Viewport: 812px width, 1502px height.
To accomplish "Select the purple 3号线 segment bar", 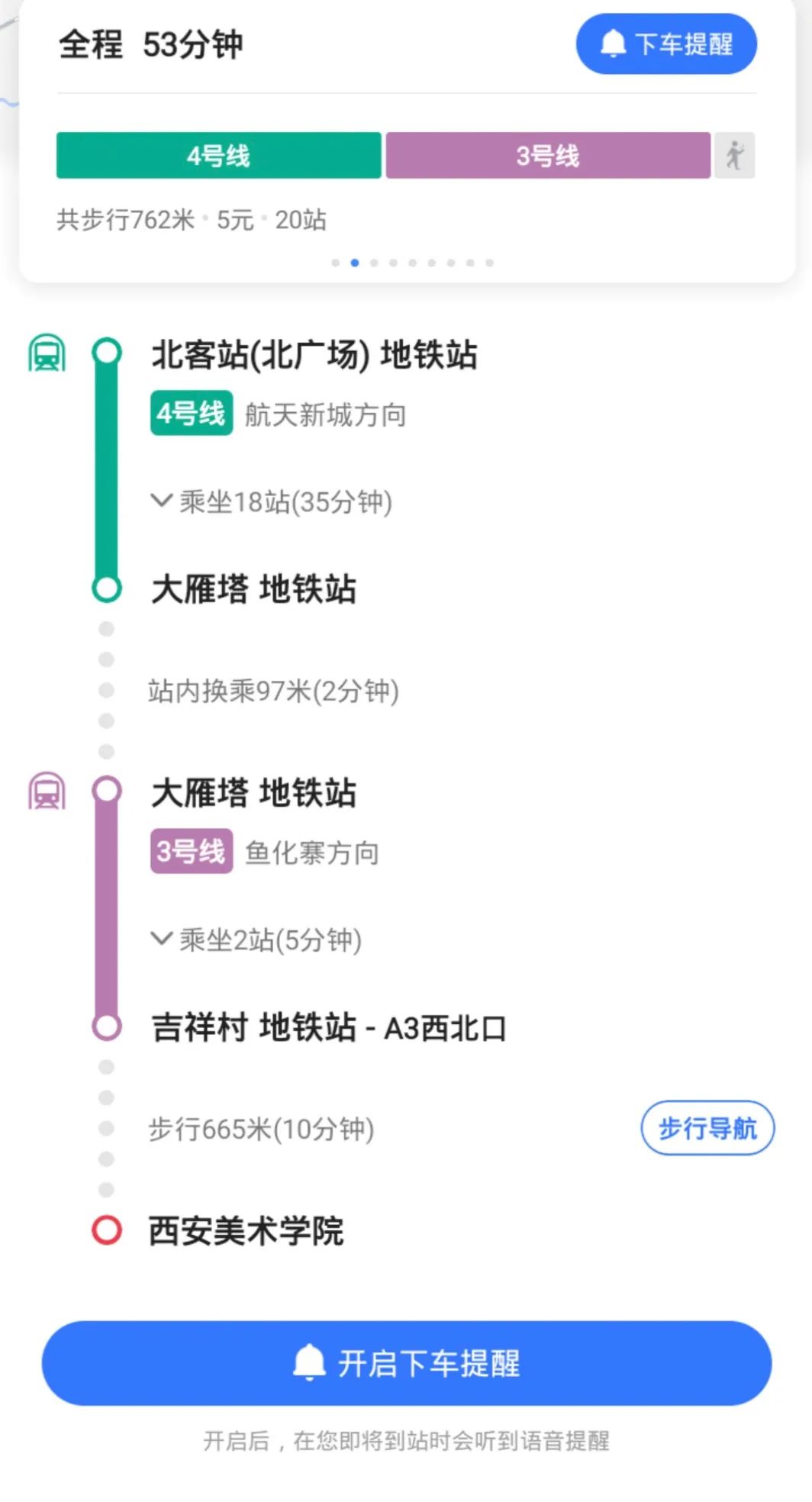I will point(548,156).
